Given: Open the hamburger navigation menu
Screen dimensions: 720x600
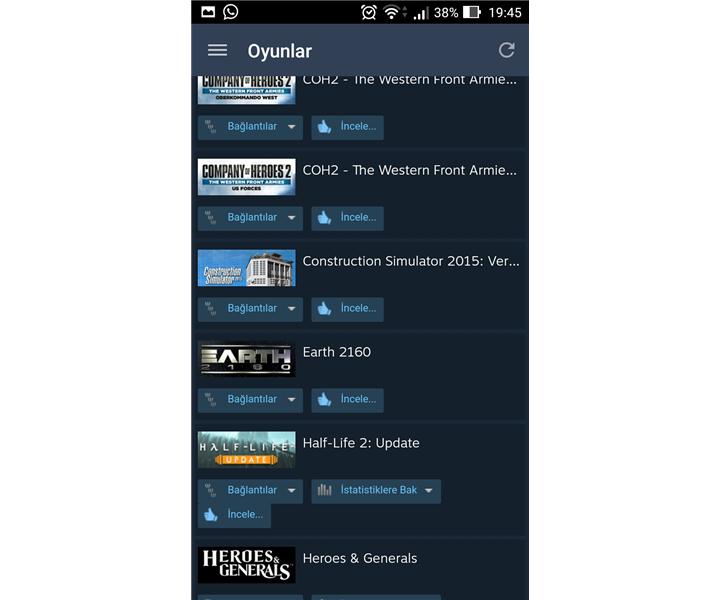Looking at the screenshot, I should tap(217, 50).
